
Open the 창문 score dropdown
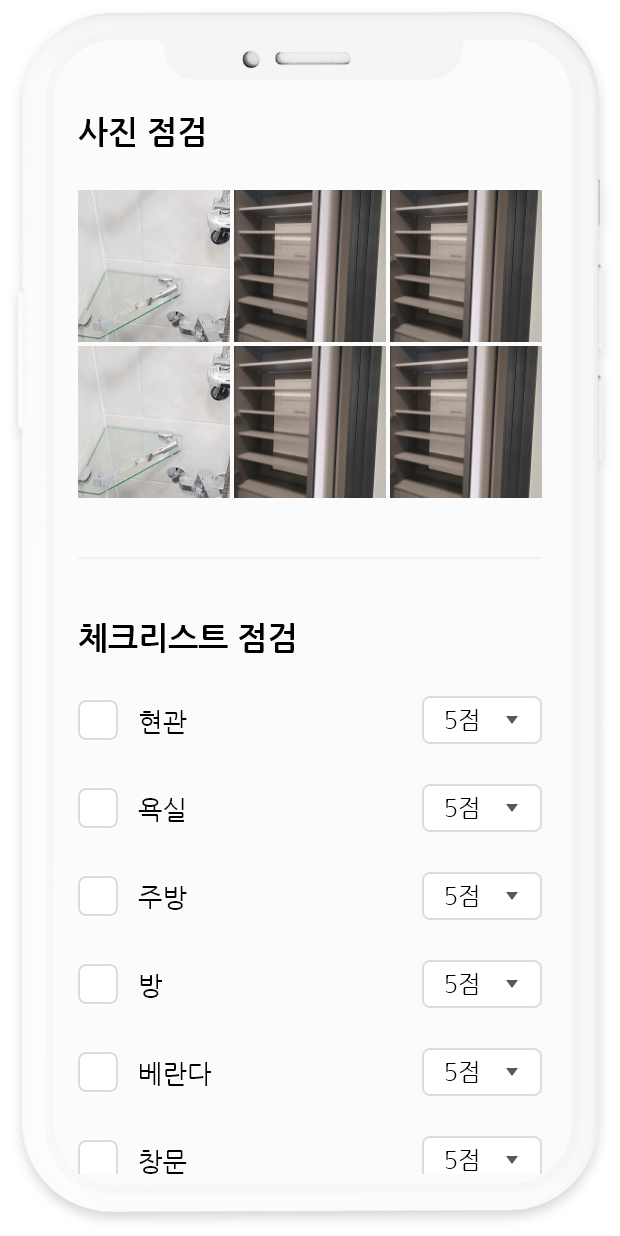481,1158
